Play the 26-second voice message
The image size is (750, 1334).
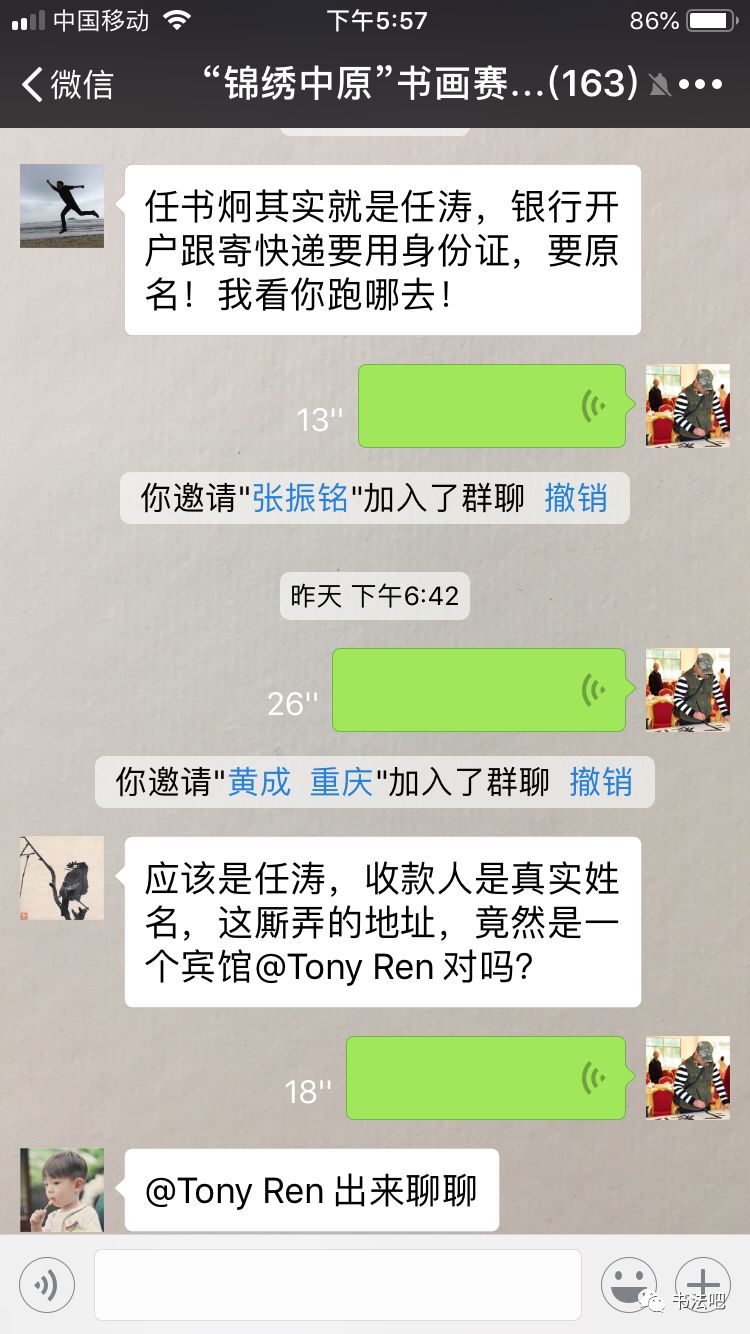[x=479, y=690]
